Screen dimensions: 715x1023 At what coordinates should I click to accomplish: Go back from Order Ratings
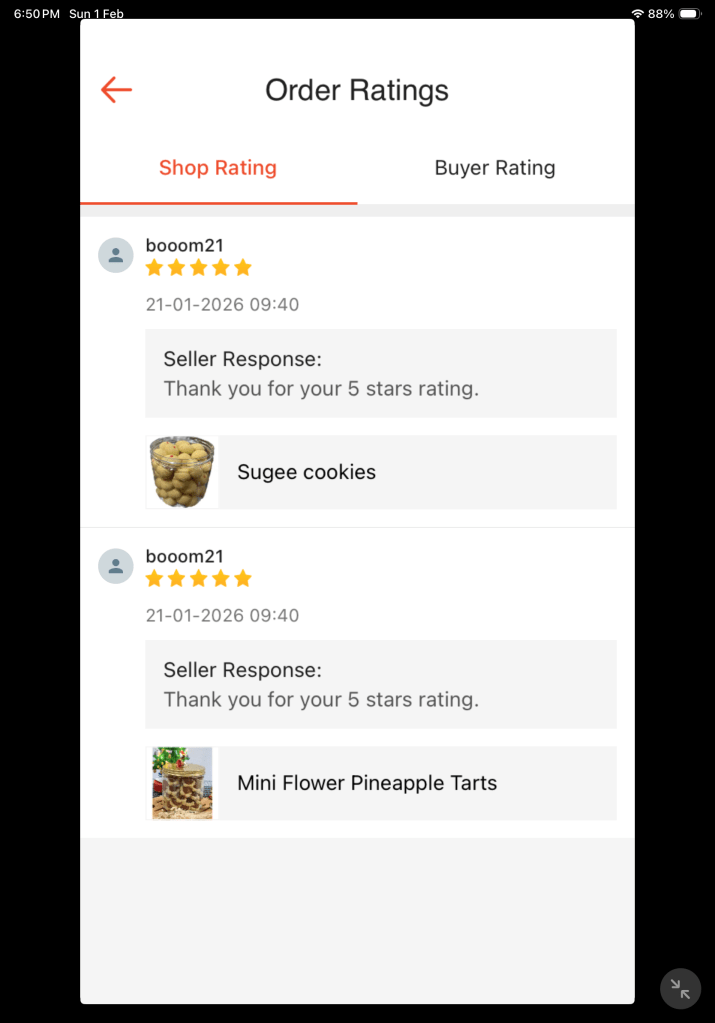click(x=116, y=90)
